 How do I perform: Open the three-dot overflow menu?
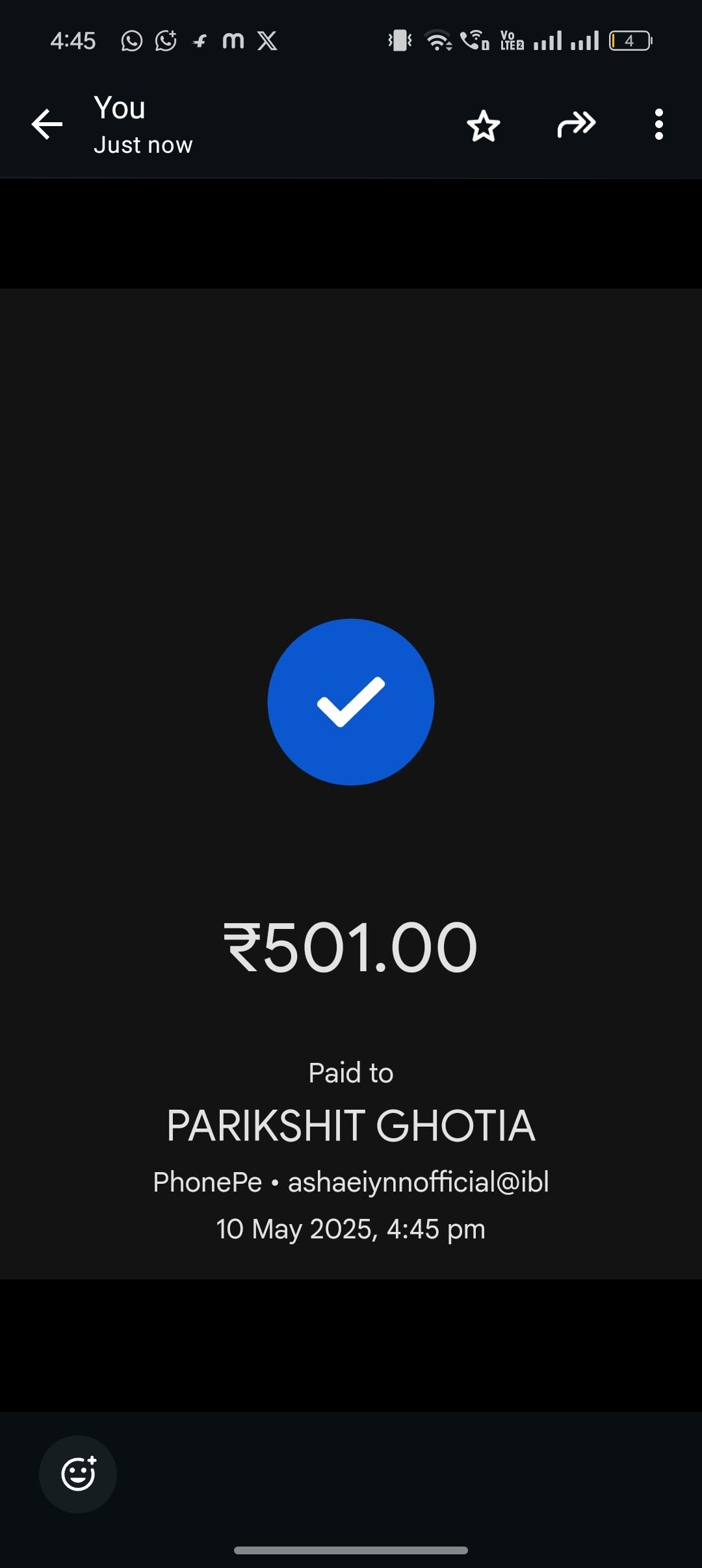pyautogui.click(x=658, y=124)
